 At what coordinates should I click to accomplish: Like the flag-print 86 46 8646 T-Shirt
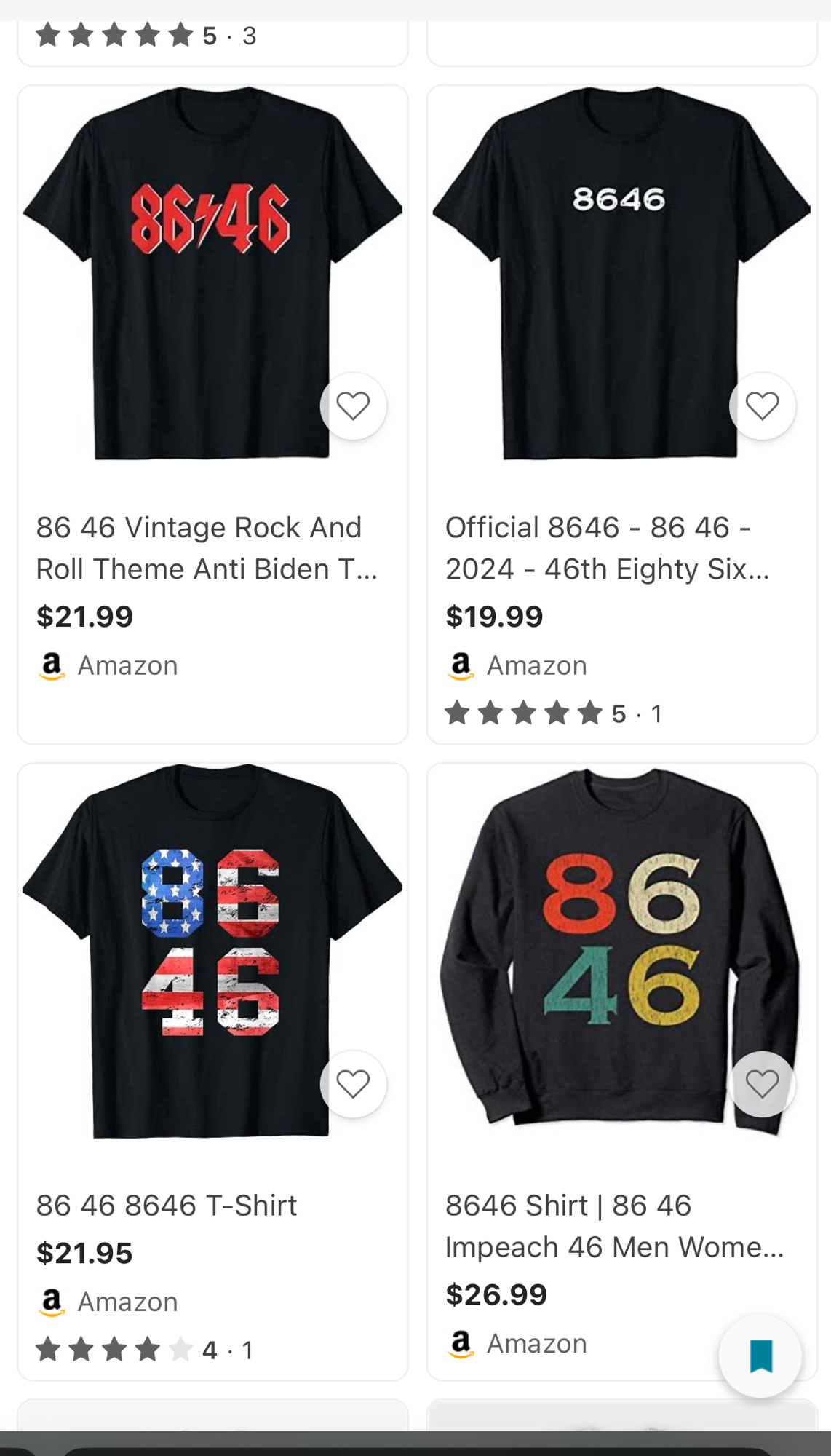pyautogui.click(x=353, y=1084)
